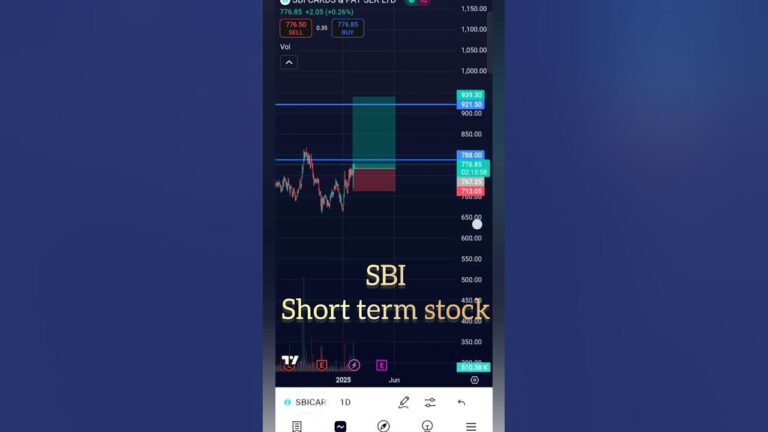Screen dimensions: 768x432
Task: Open the SBICARD symbol search
Action: point(305,402)
